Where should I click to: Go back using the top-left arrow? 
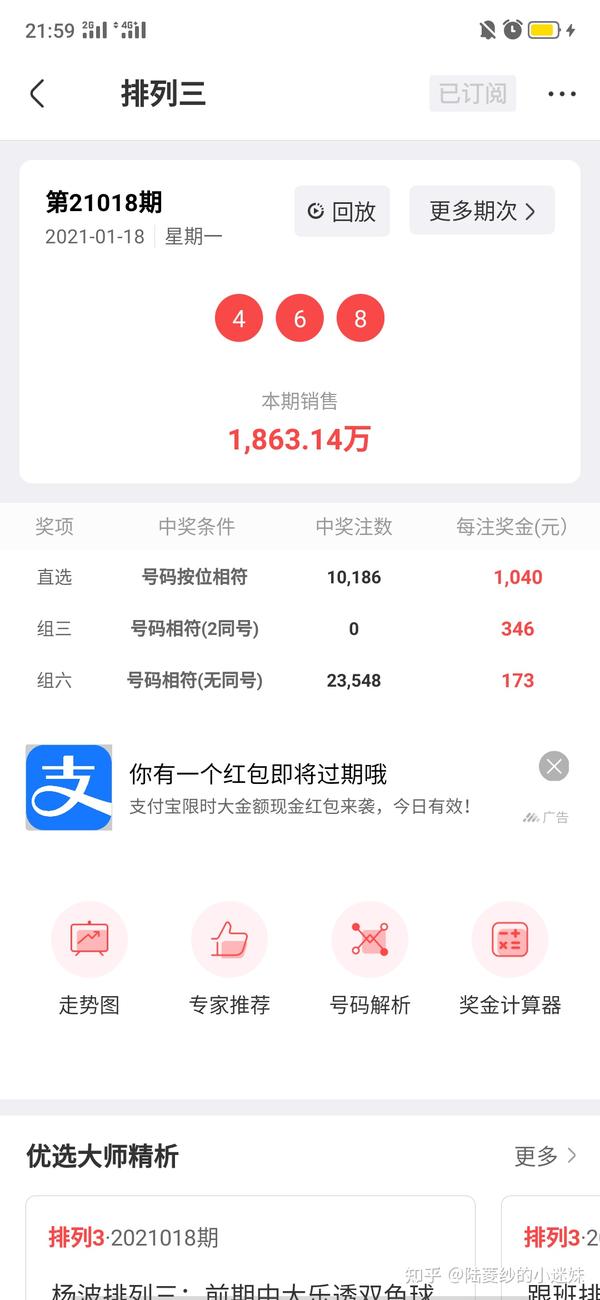[38, 94]
